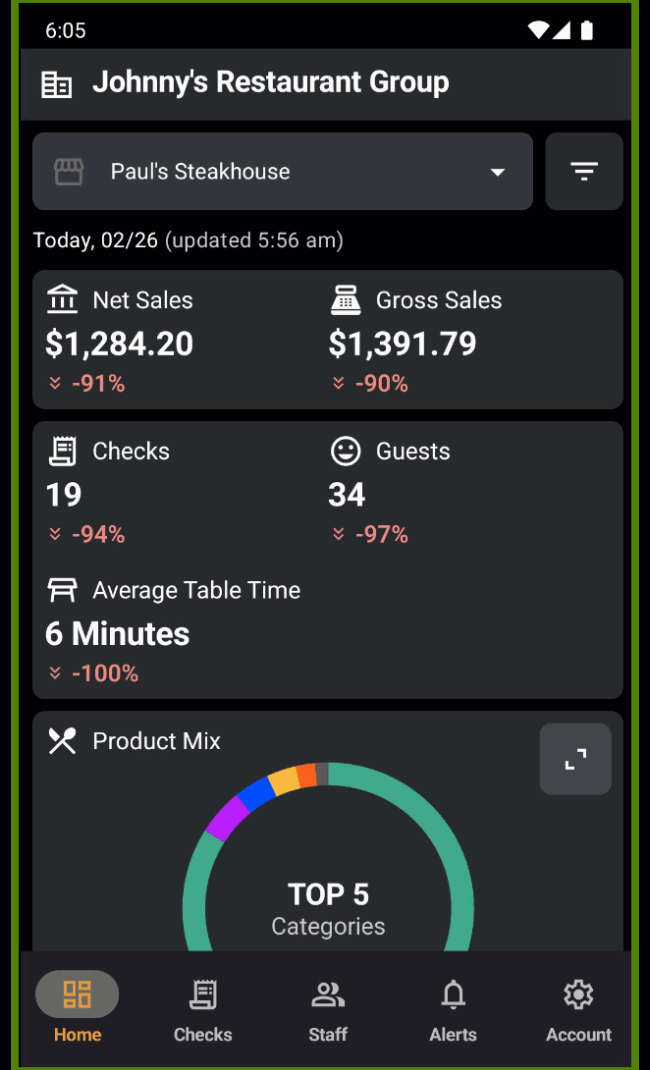Expand the Product Mix chart

(575, 759)
